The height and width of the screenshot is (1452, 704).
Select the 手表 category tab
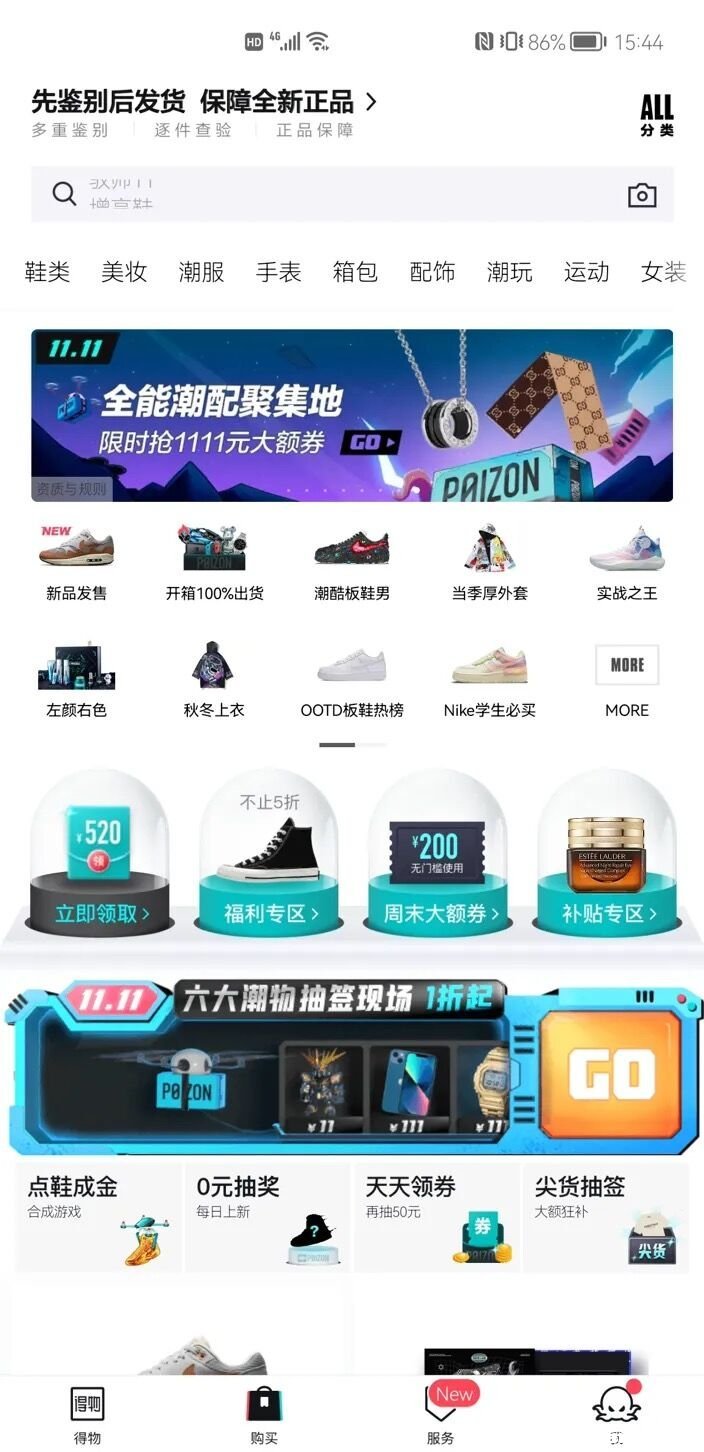[278, 272]
